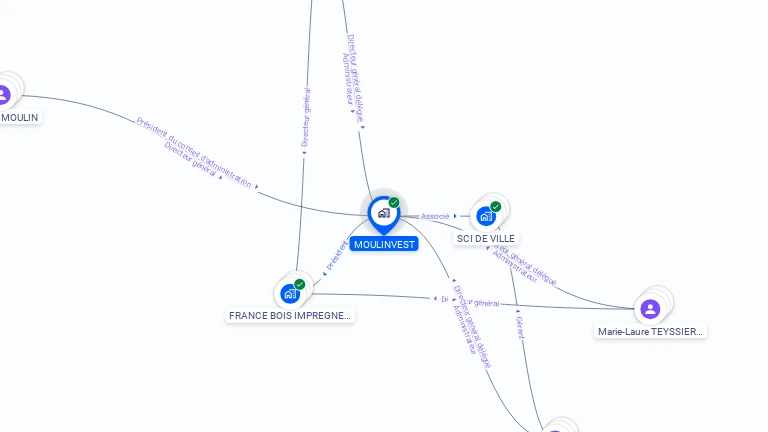Open Marie-Laure TEYSSIER's person node
This screenshot has width=768, height=432.
650,309
